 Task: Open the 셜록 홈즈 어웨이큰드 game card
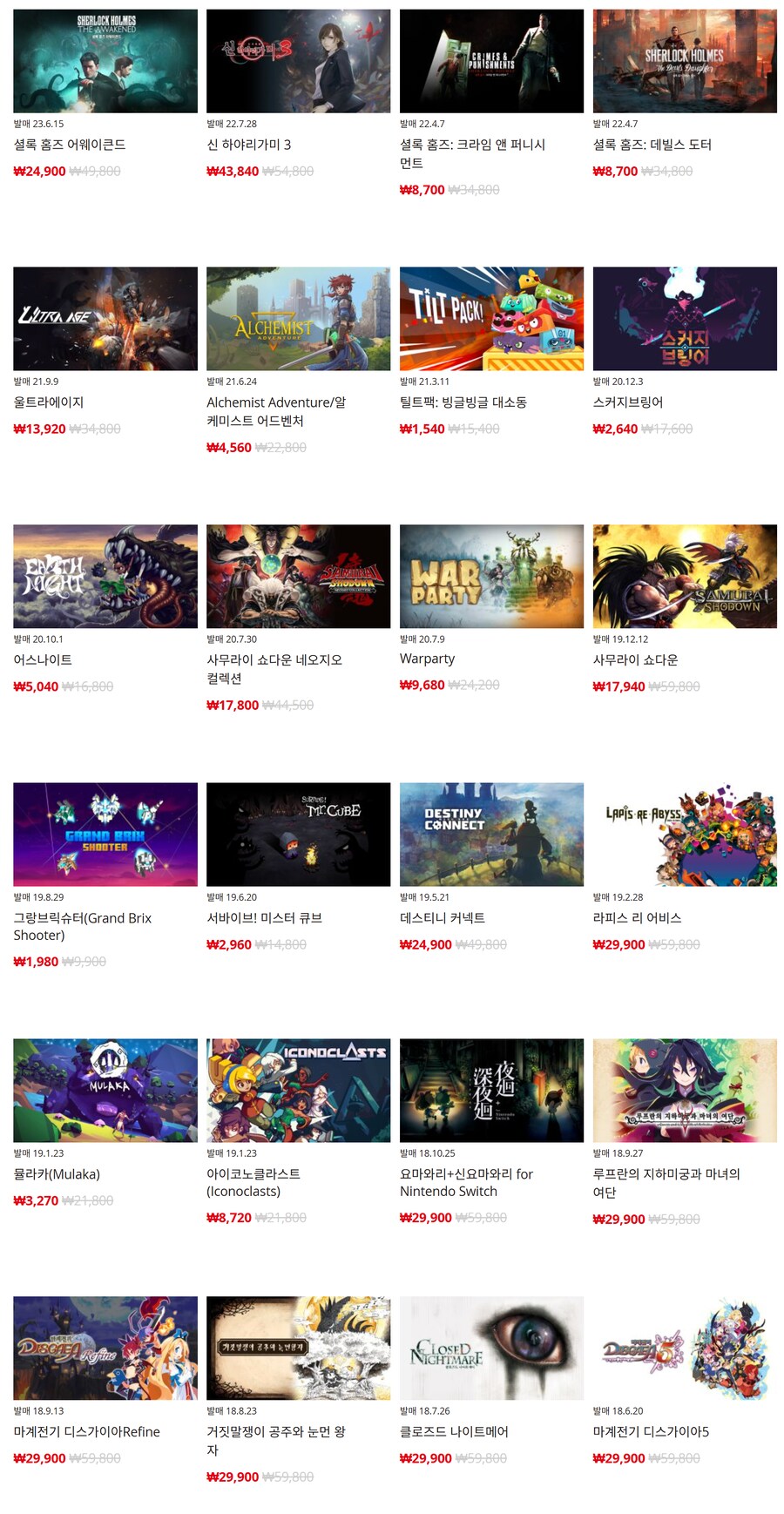(105, 61)
